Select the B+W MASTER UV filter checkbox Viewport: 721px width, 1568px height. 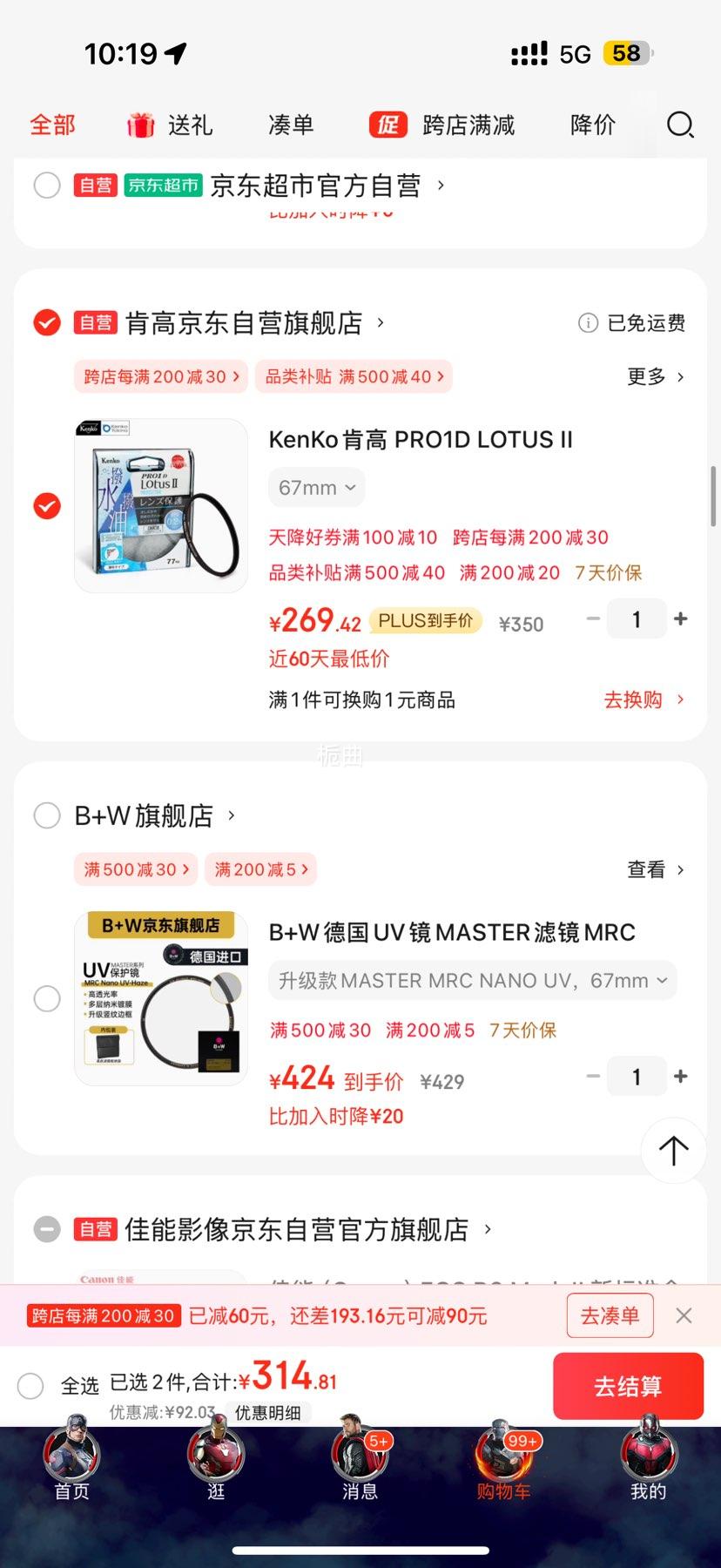(x=47, y=999)
